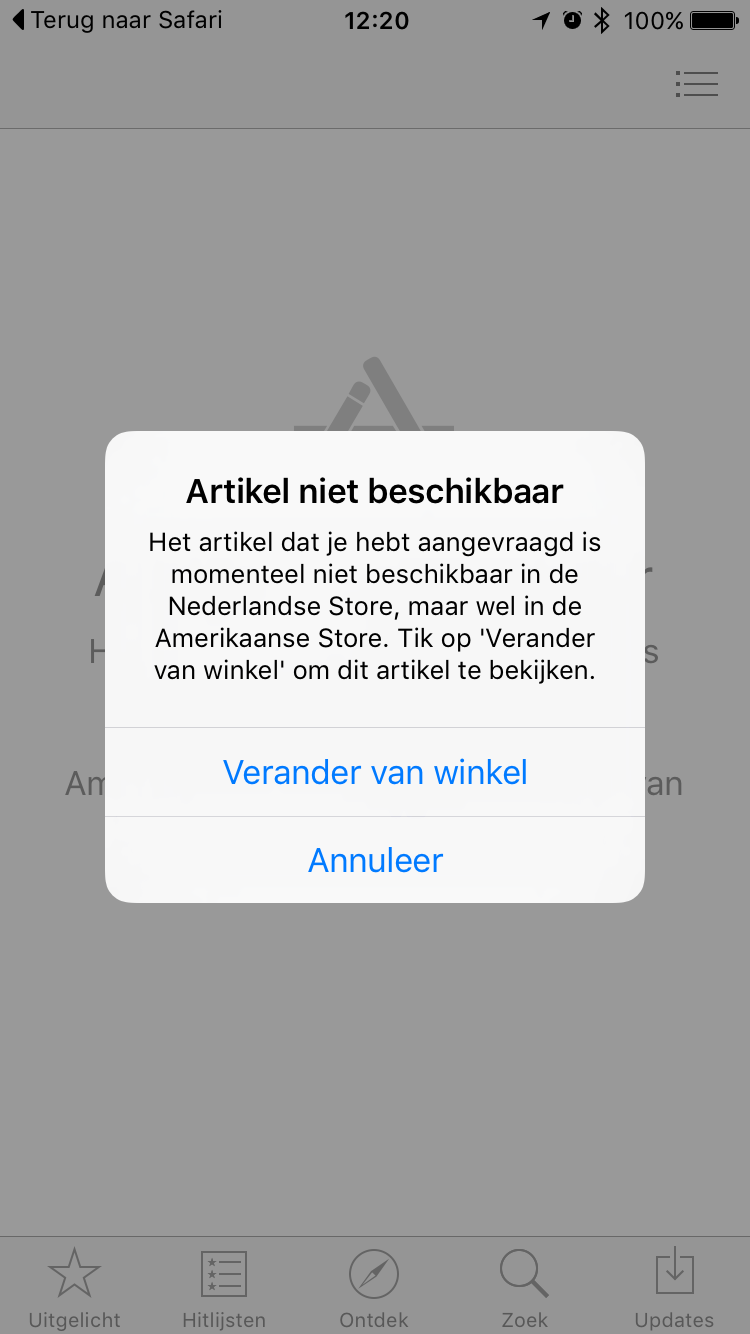The height and width of the screenshot is (1334, 750).
Task: Go to the Ontdek tab
Action: 374,1288
